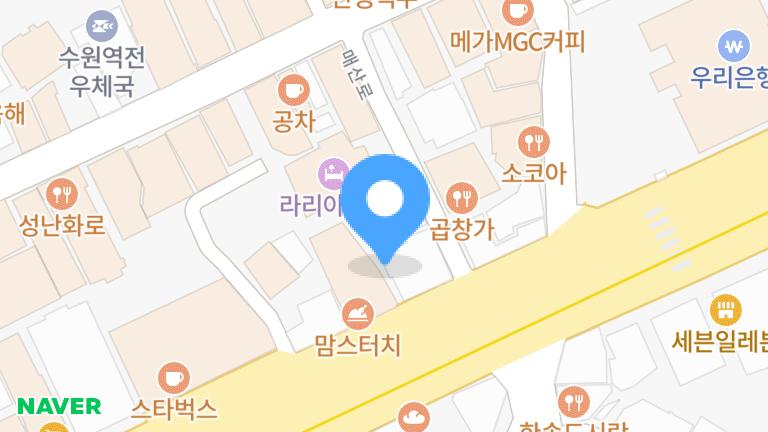Select the 우리은행 bank marker
Image resolution: width=768 pixels, height=432 pixels.
point(735,44)
